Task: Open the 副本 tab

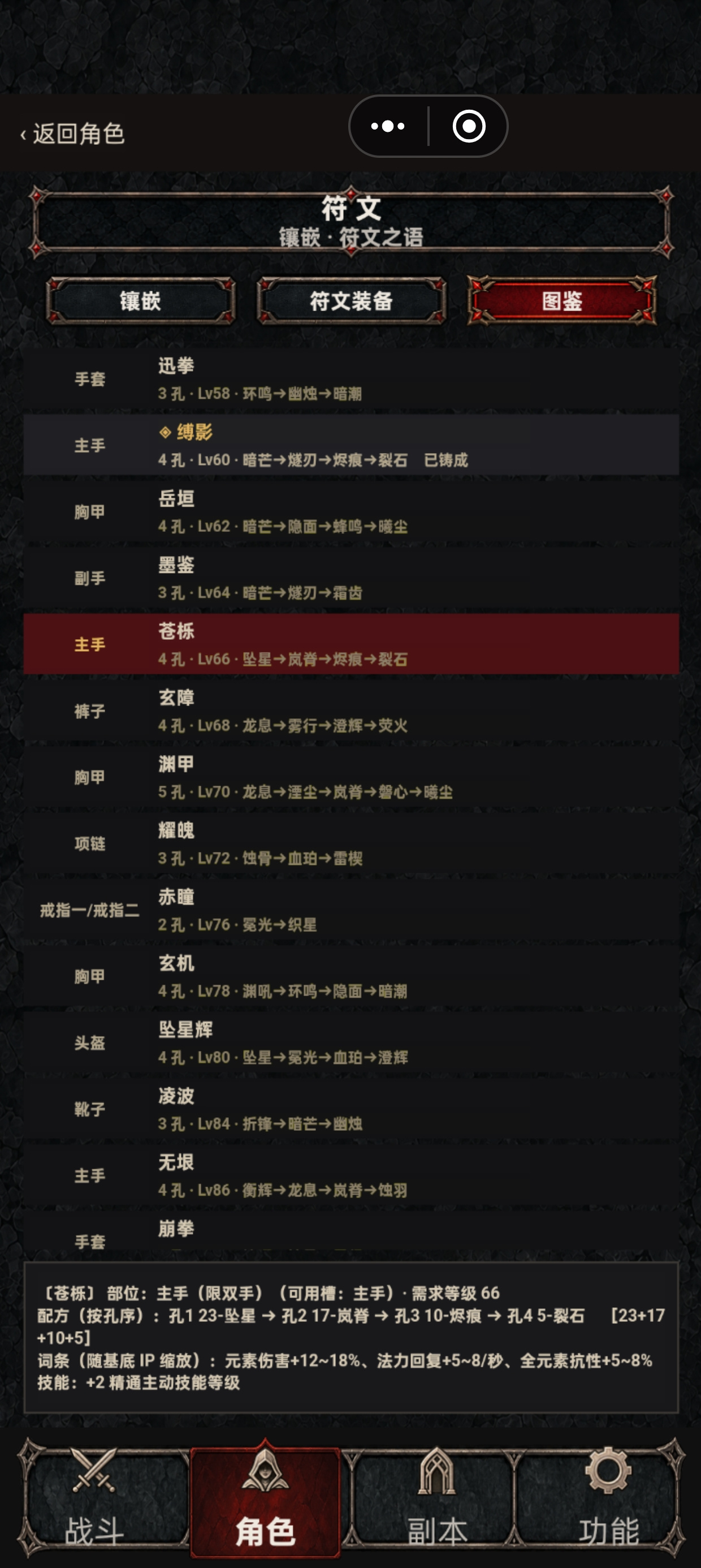Action: click(x=437, y=1498)
